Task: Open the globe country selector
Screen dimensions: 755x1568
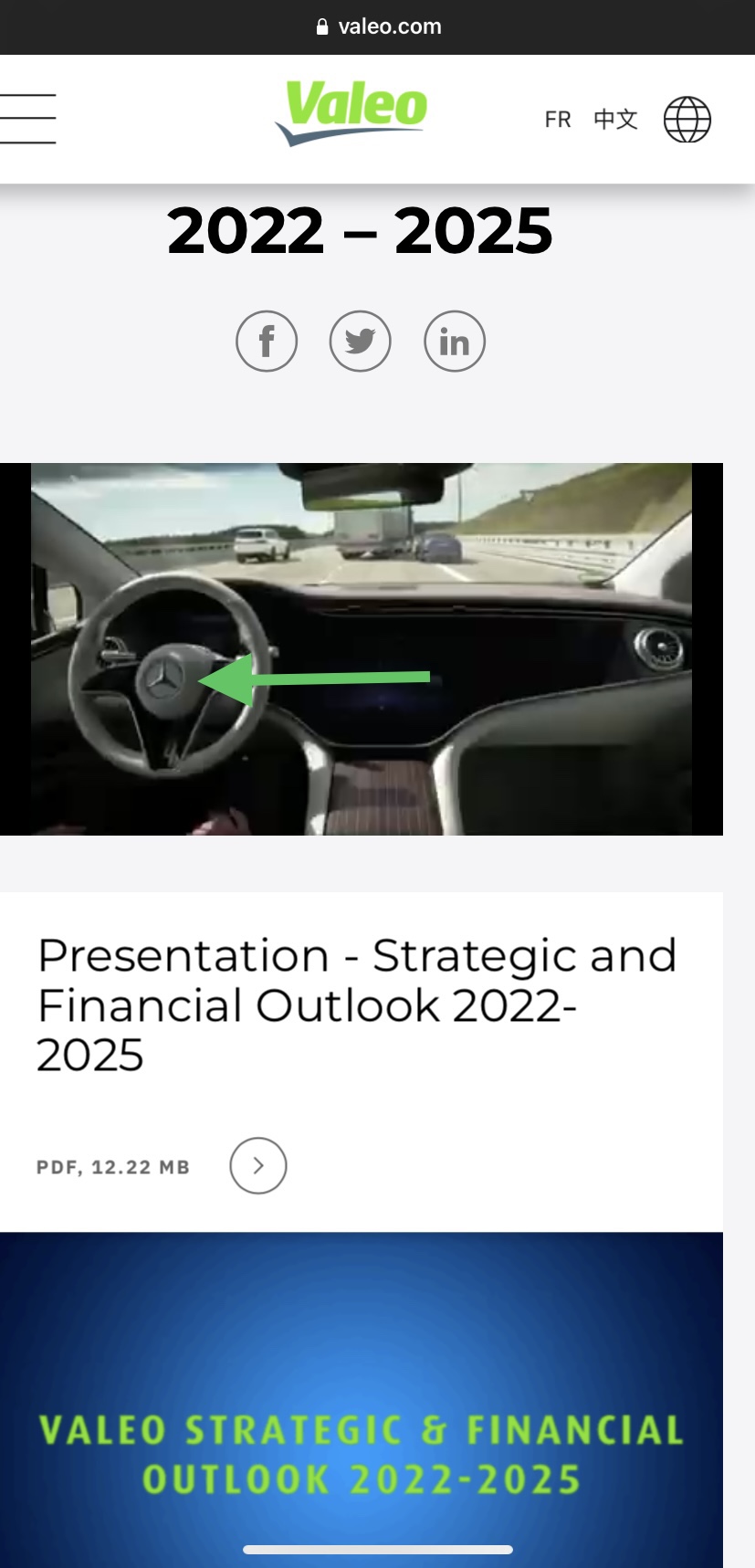Action: (x=687, y=120)
